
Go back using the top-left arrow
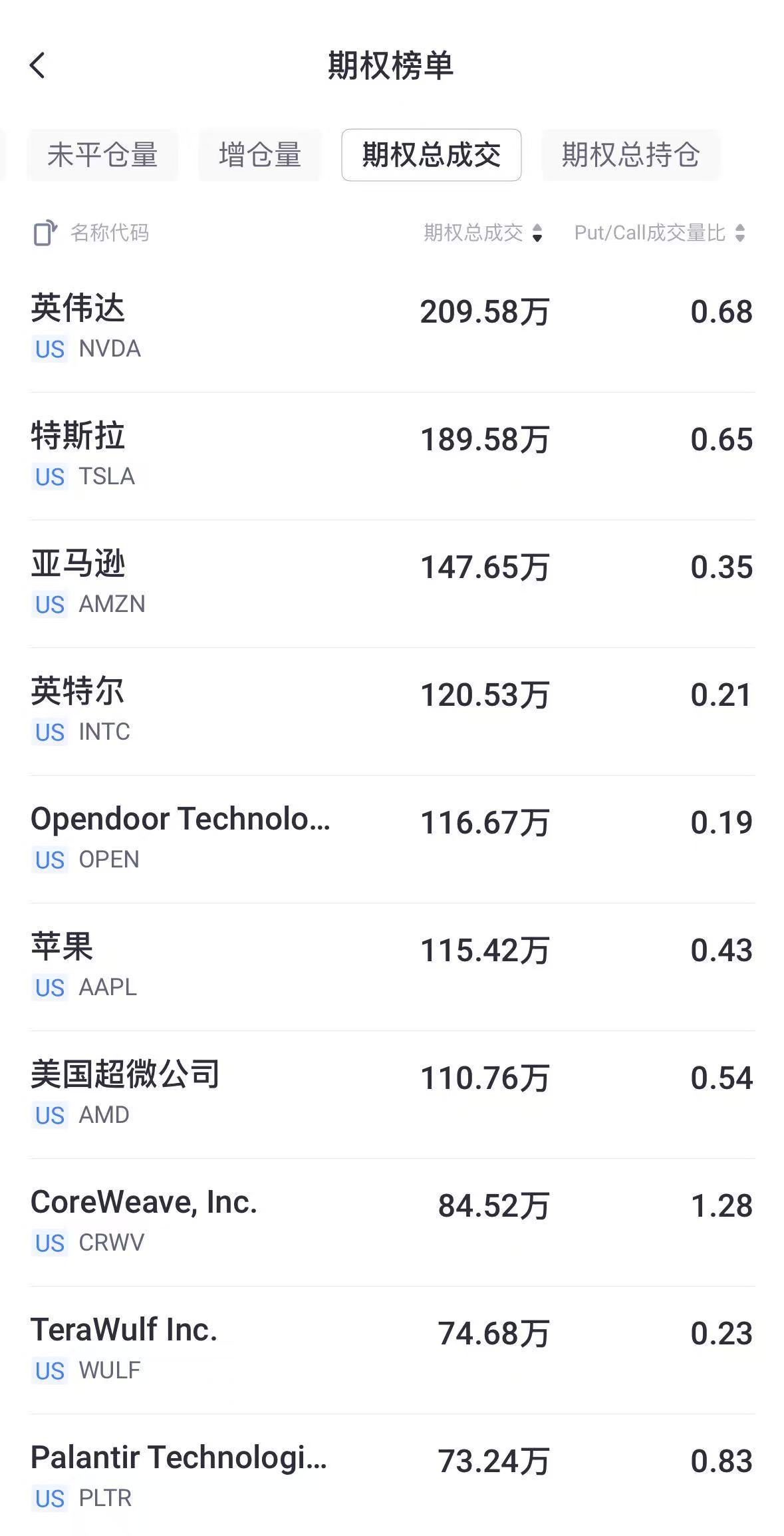(x=38, y=65)
